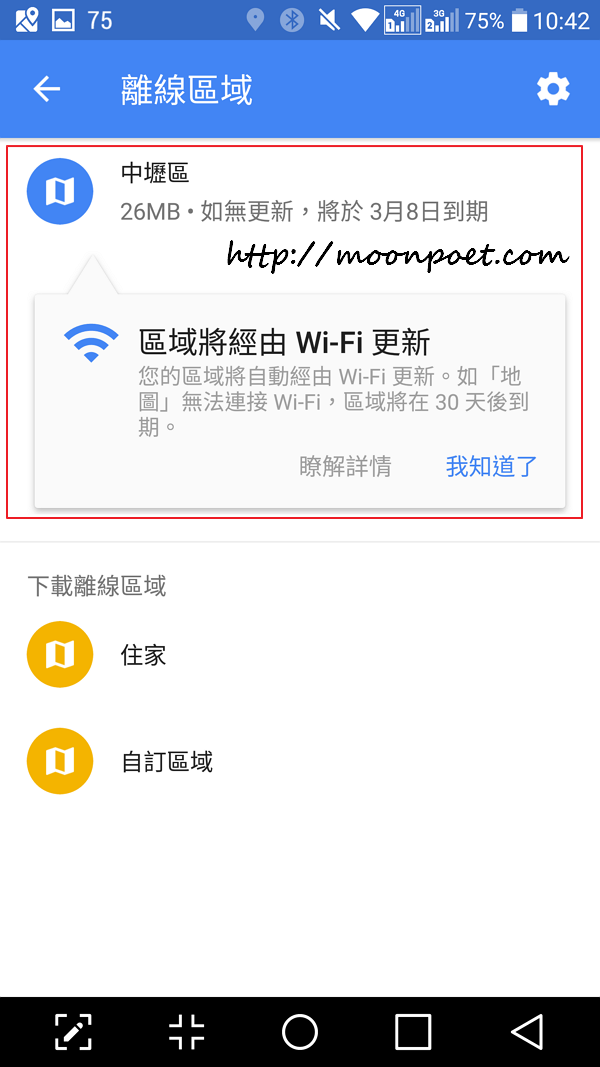The image size is (600, 1067).
Task: Select 住家 to download offline area
Action: pyautogui.click(x=143, y=655)
